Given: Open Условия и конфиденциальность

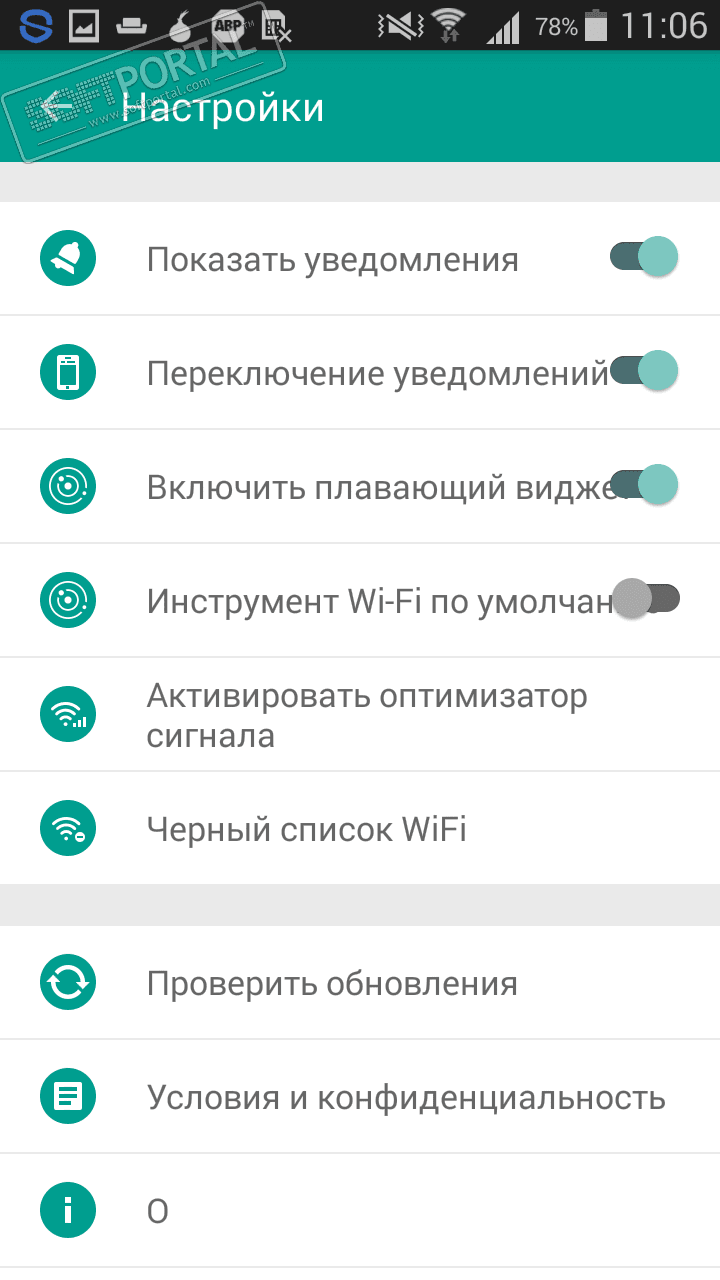Looking at the screenshot, I should [405, 1097].
